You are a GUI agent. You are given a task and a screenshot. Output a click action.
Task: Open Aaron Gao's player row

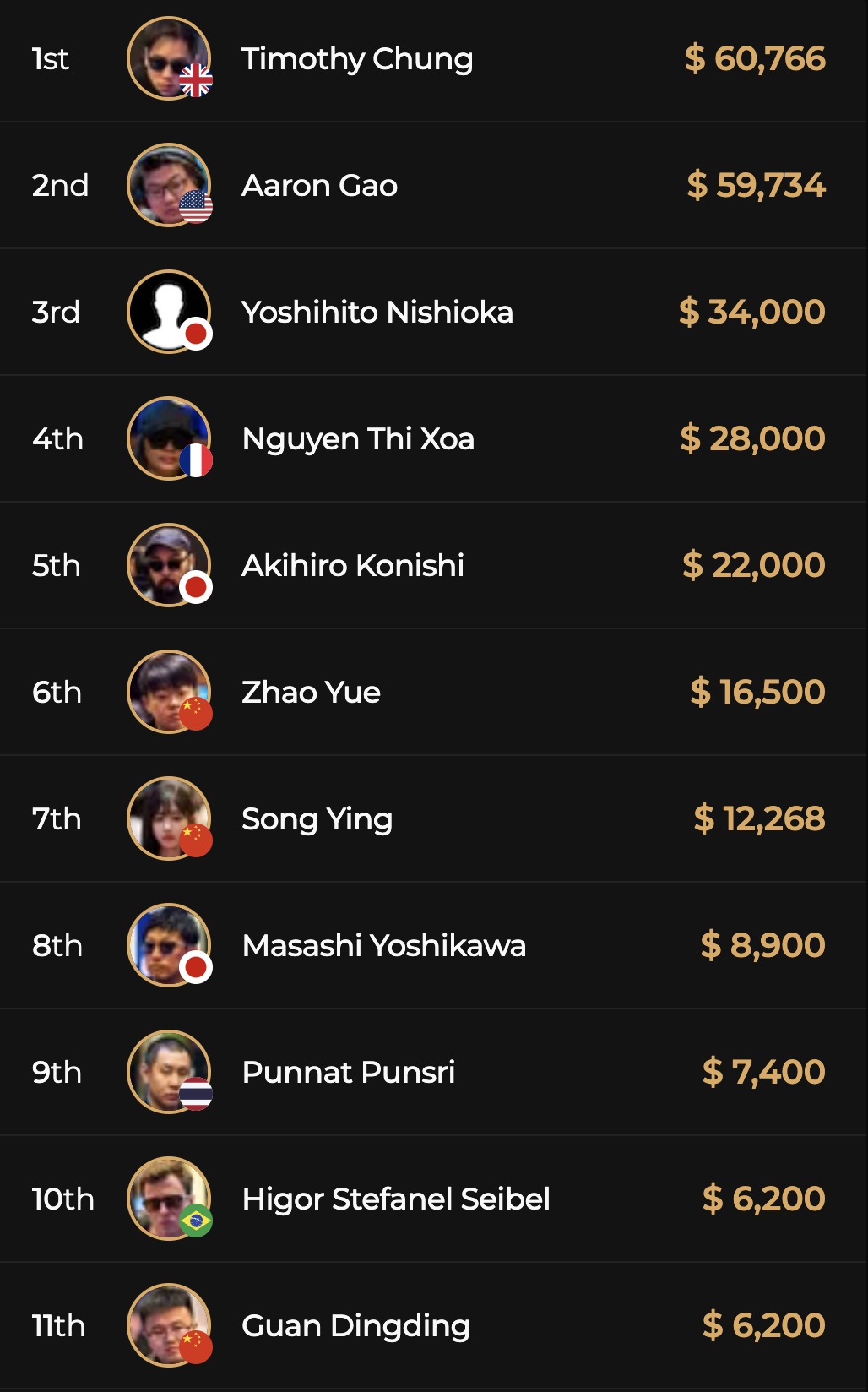pyautogui.click(x=319, y=186)
